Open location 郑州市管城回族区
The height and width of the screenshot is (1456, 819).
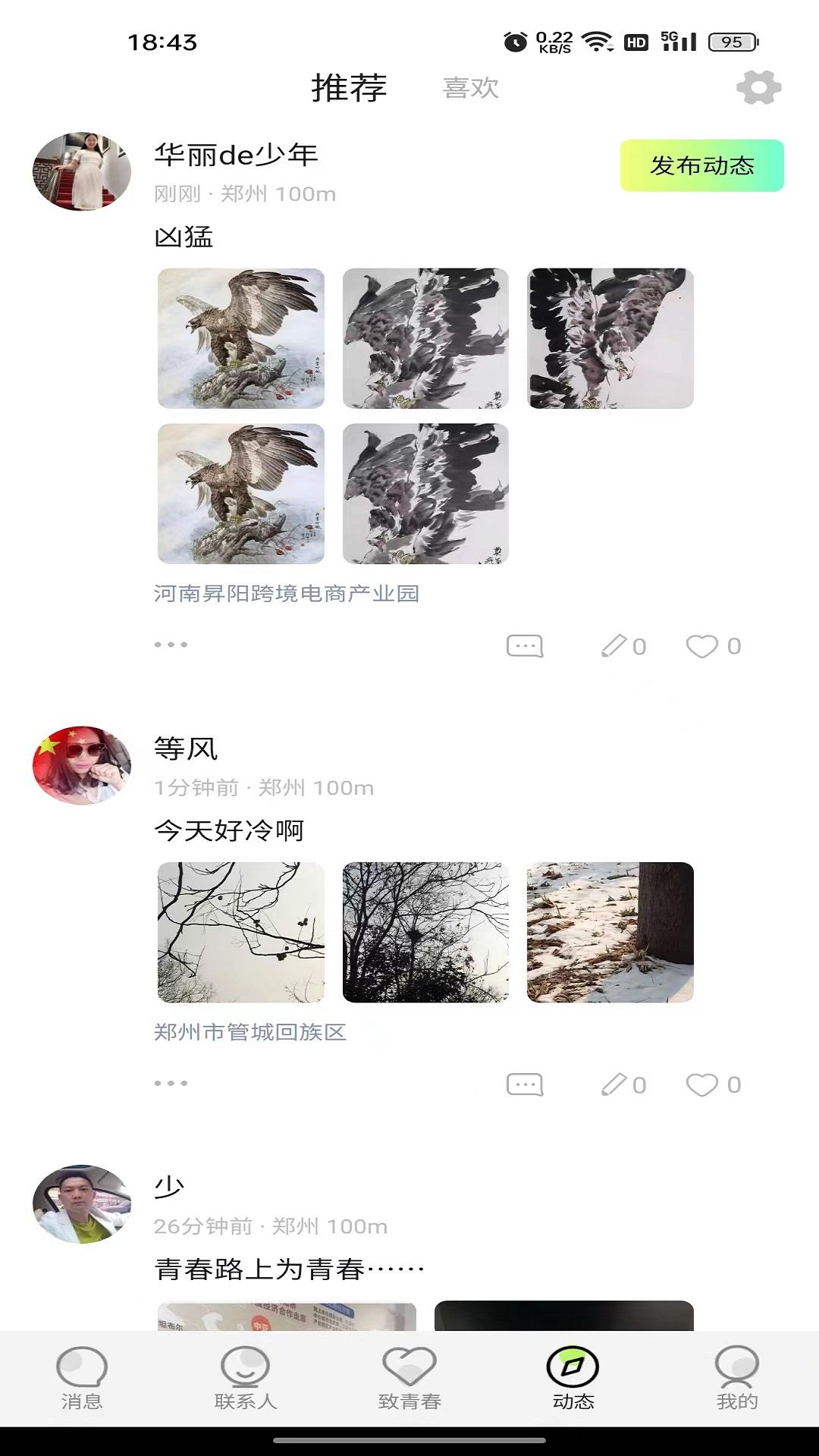tap(250, 1032)
